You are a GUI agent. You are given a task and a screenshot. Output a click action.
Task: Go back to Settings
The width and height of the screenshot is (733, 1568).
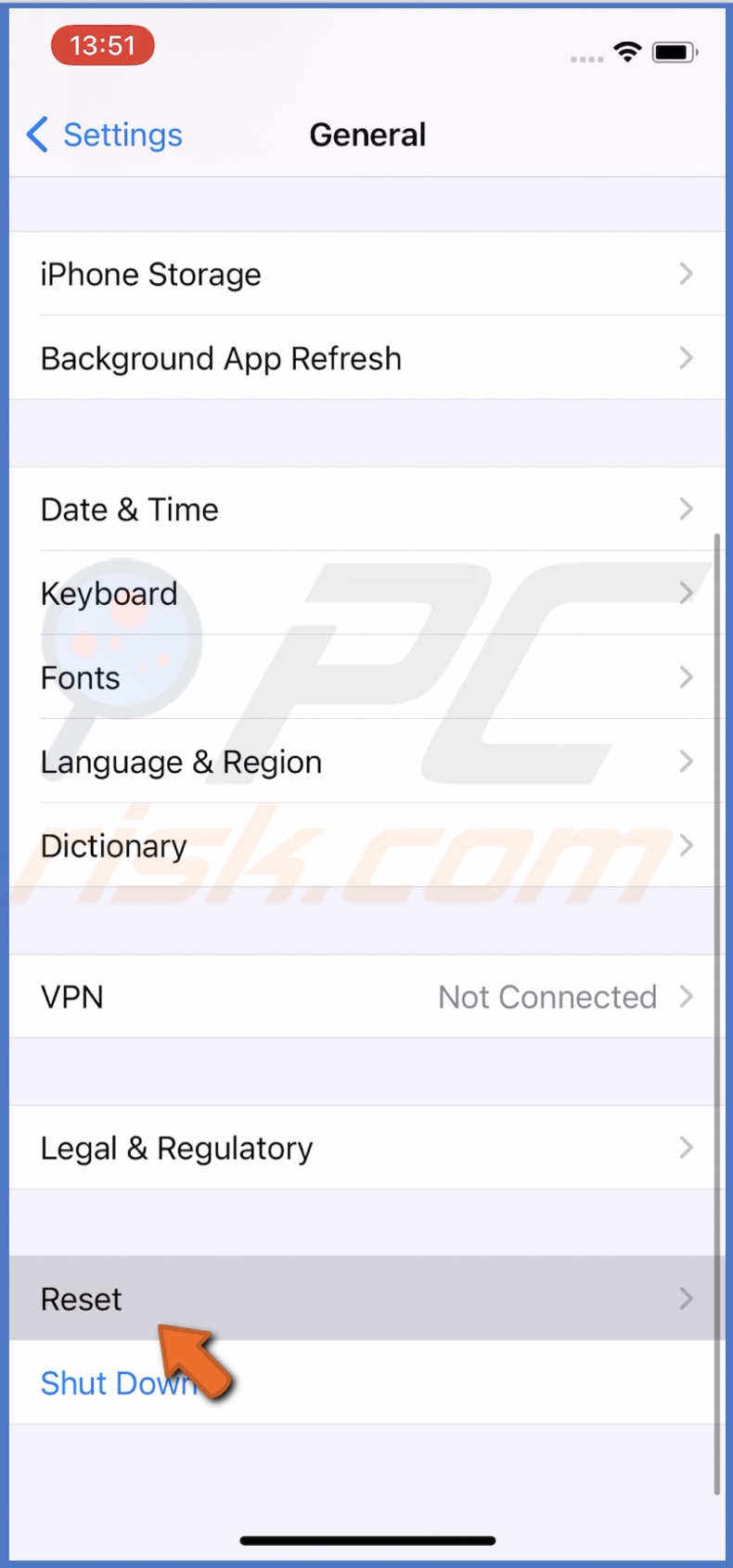click(105, 135)
